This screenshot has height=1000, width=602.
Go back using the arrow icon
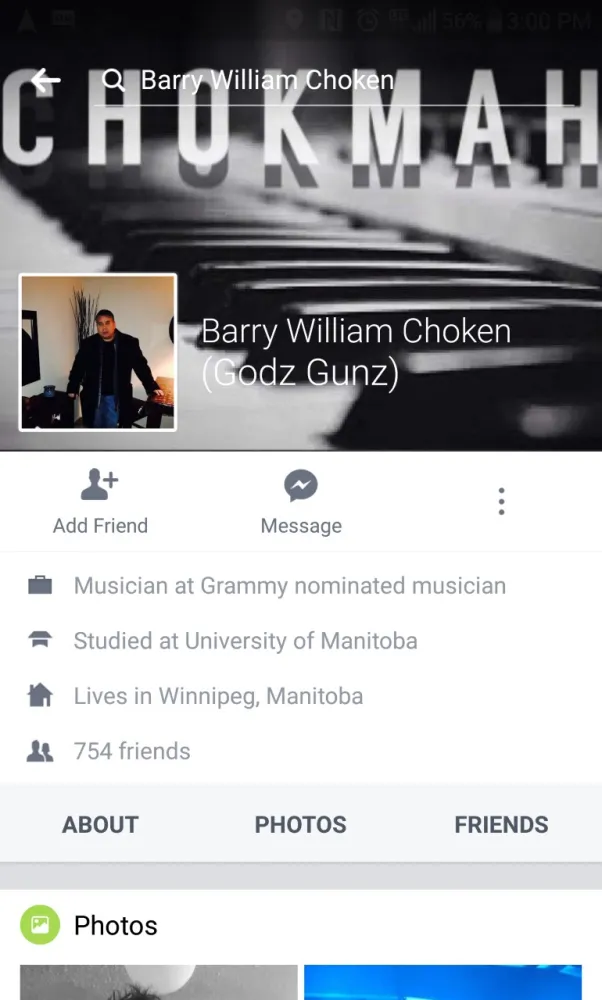coord(46,80)
